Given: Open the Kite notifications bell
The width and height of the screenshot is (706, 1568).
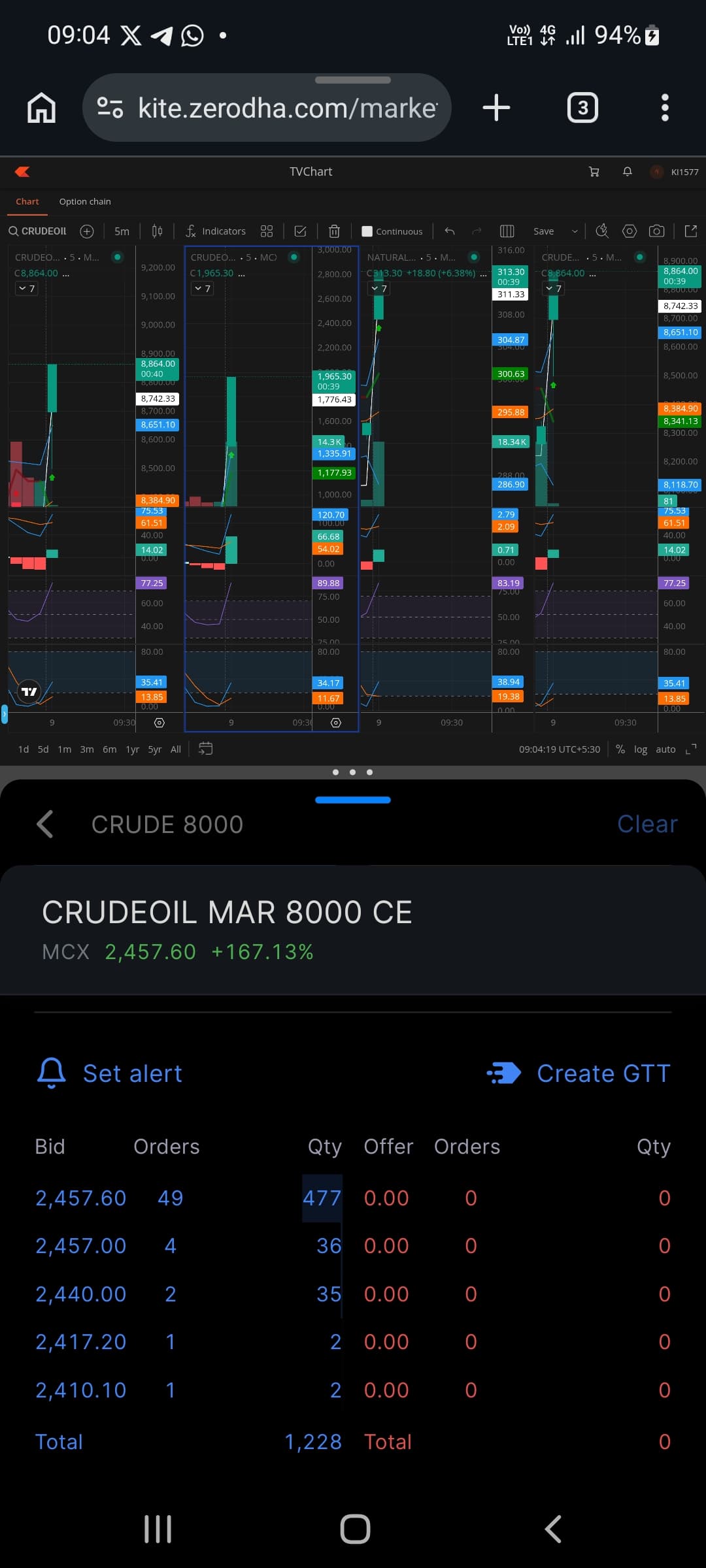Looking at the screenshot, I should click(x=627, y=172).
